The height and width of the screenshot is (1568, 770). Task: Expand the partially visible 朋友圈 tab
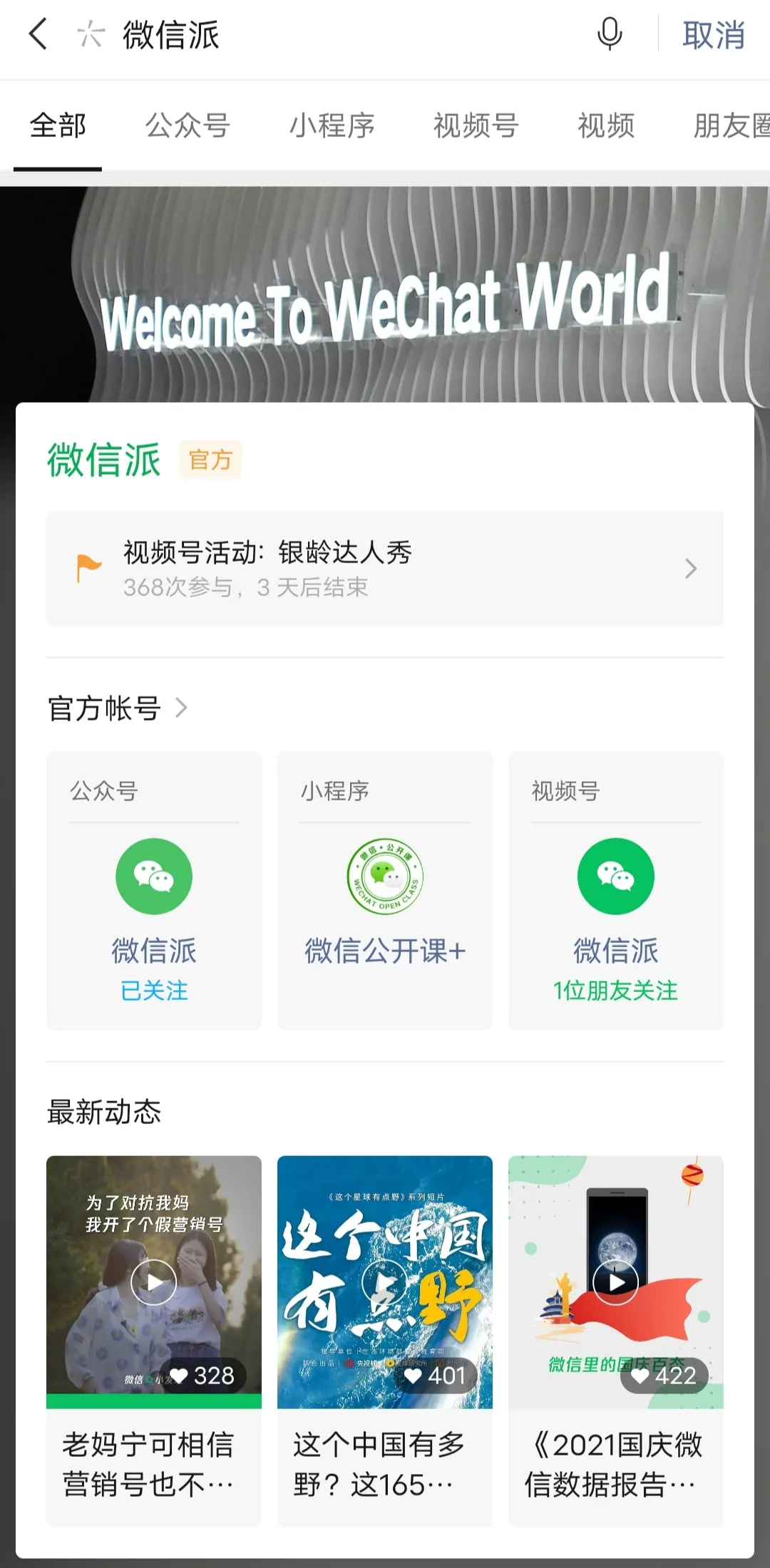(729, 125)
